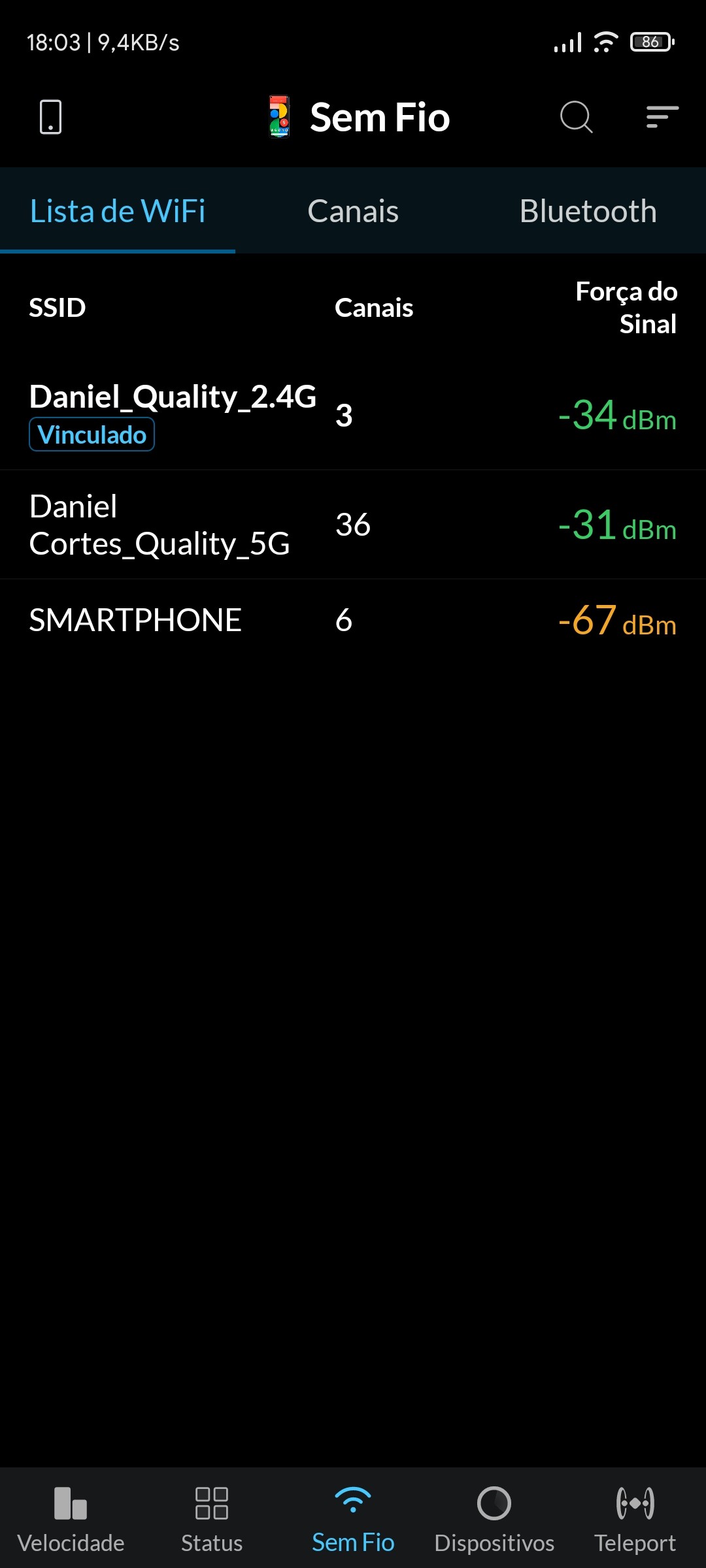Switch to the Bluetooth tab

(x=588, y=211)
